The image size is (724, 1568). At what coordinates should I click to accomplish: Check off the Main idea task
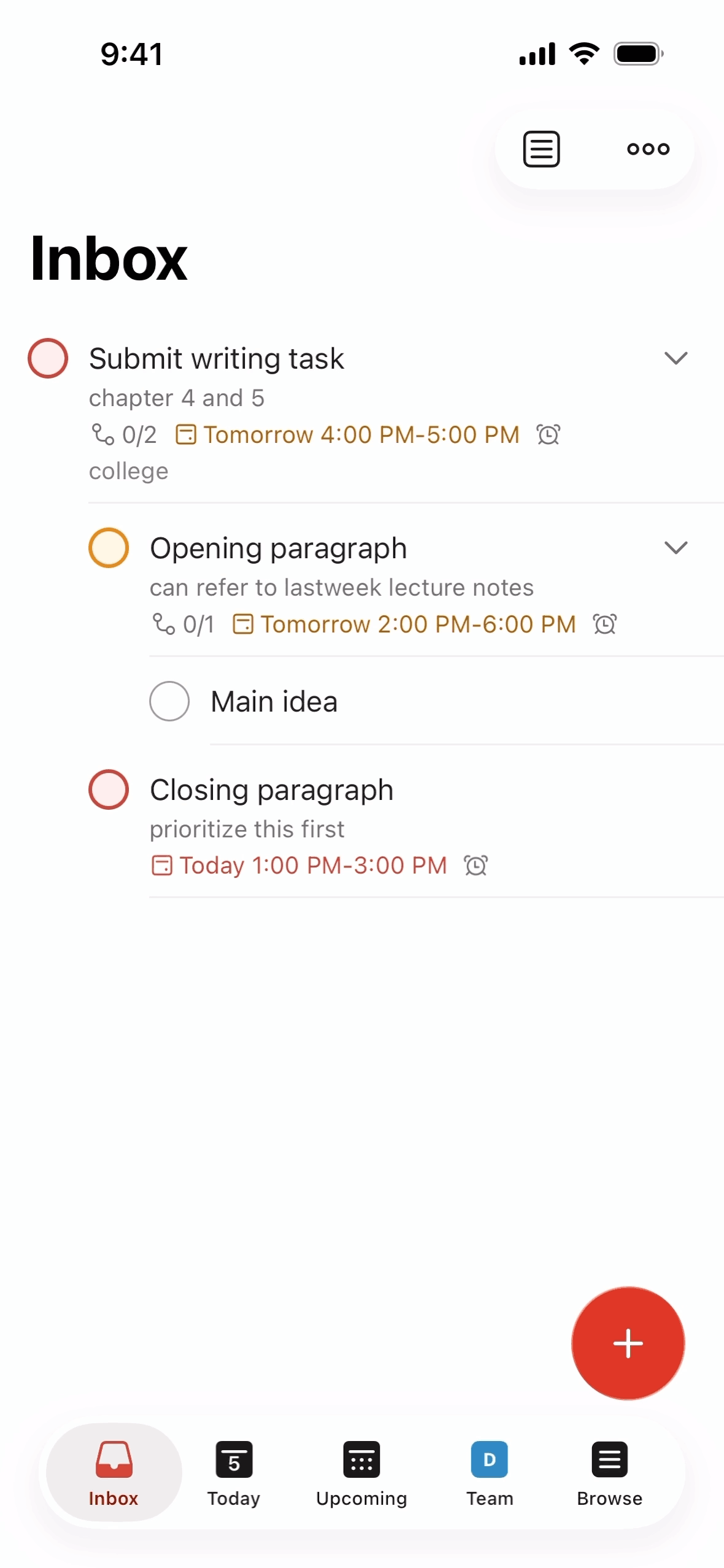coord(169,701)
